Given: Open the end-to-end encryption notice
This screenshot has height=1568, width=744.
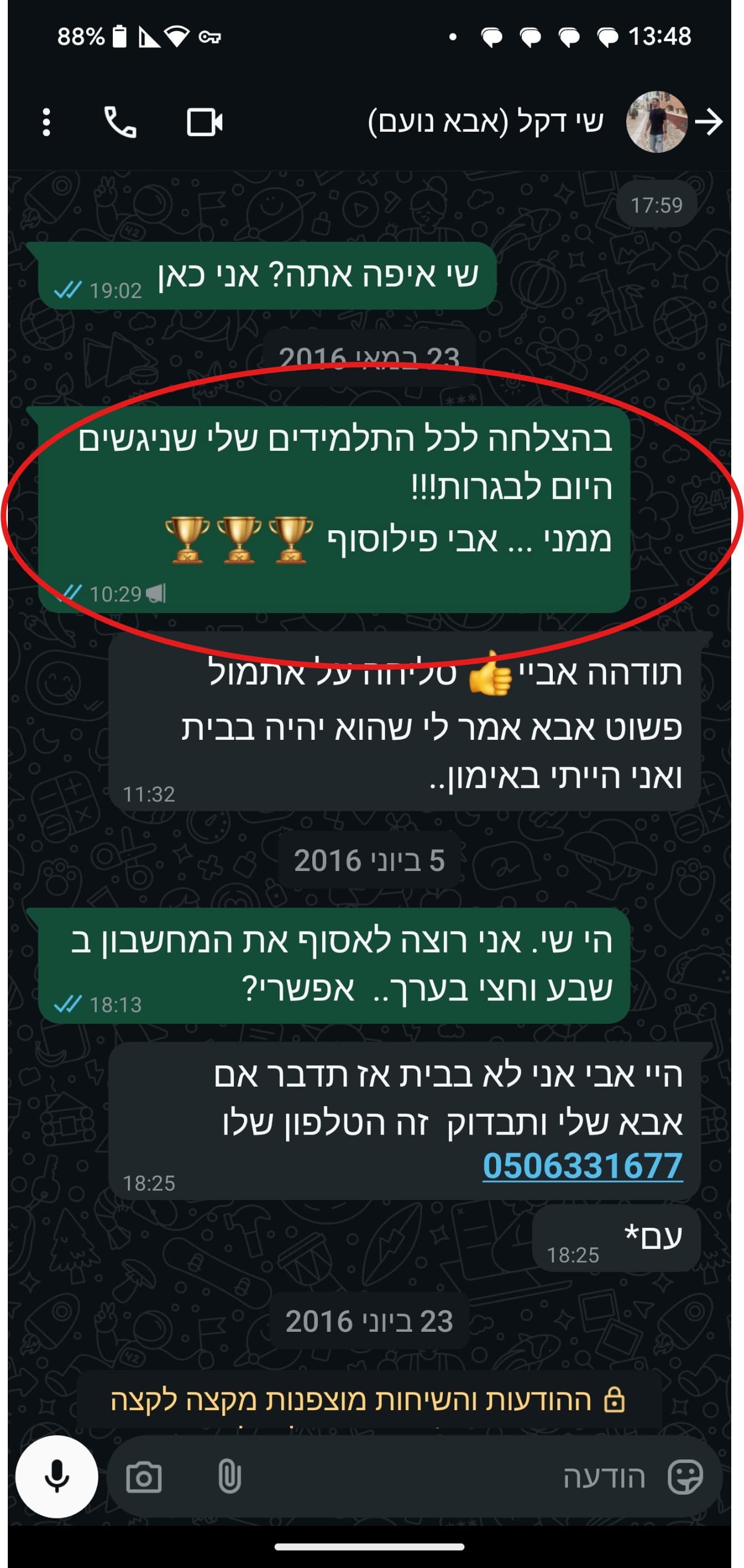Looking at the screenshot, I should pyautogui.click(x=368, y=1401).
